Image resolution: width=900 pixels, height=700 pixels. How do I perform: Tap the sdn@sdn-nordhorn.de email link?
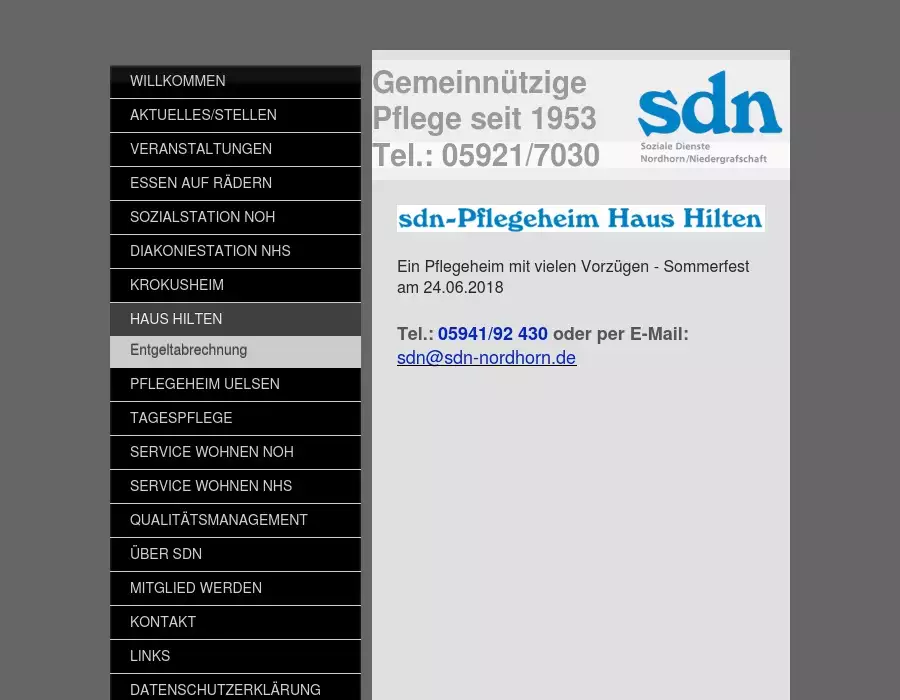[x=486, y=358]
